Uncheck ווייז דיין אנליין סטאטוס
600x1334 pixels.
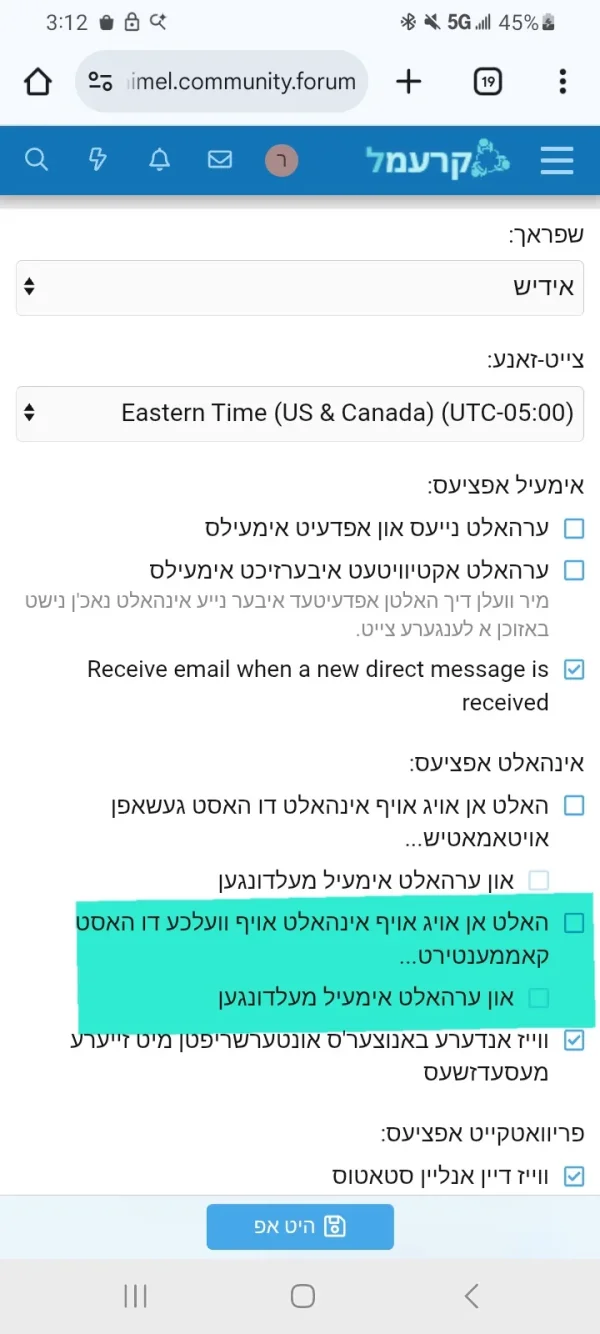[x=574, y=1175]
